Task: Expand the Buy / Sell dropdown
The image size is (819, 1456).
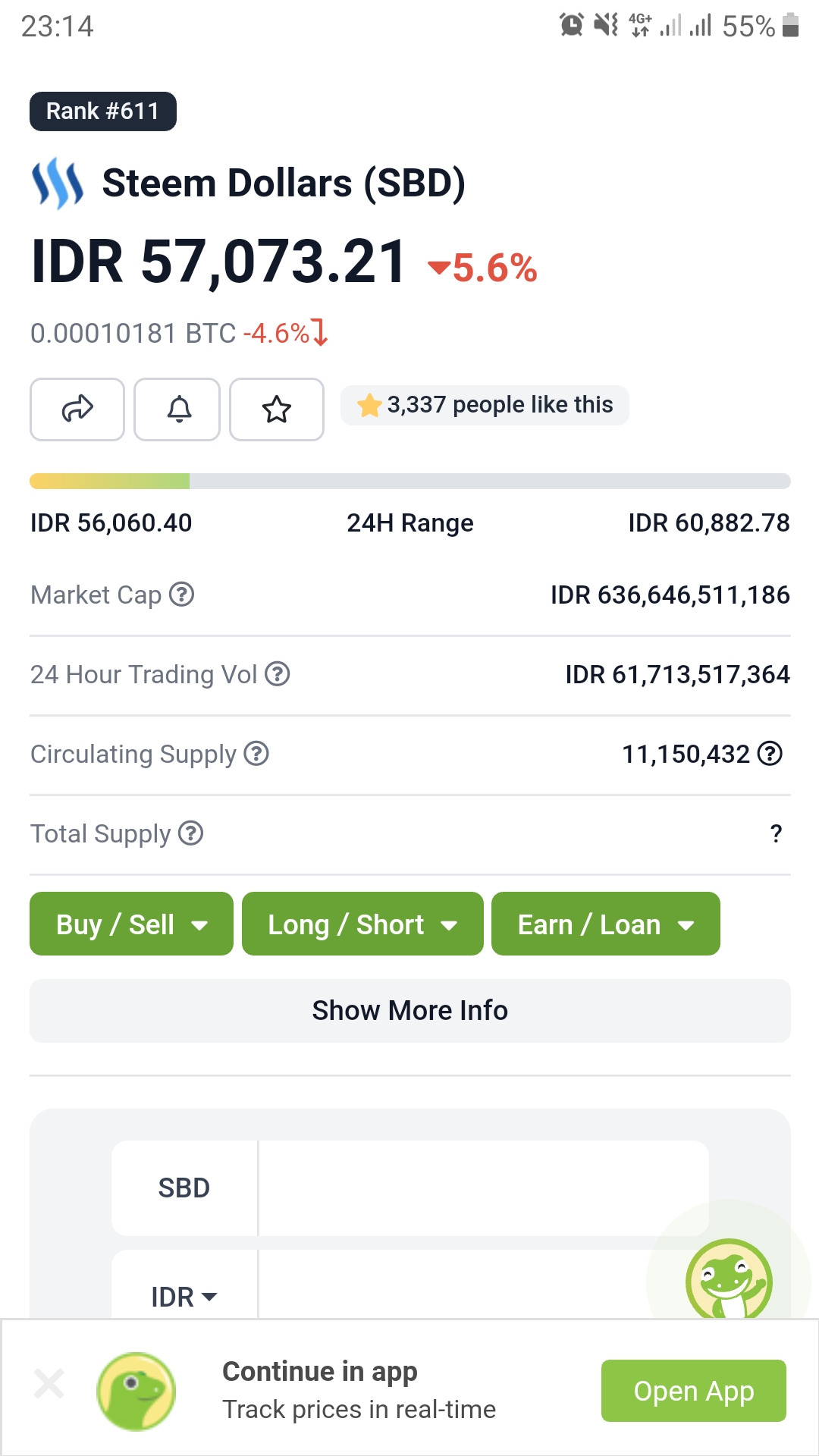Action: point(131,924)
